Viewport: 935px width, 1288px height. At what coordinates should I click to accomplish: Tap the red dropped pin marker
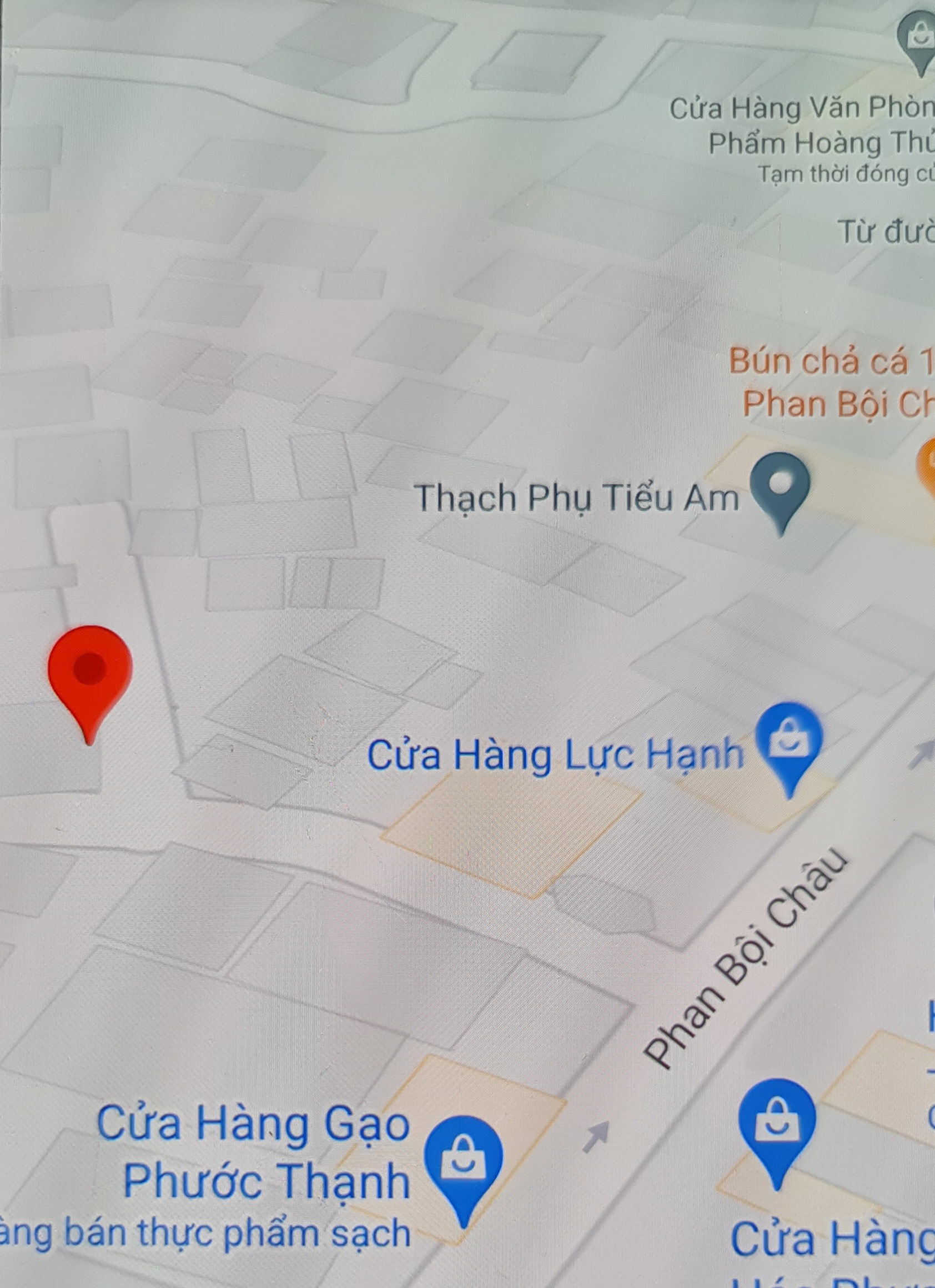pyautogui.click(x=90, y=673)
